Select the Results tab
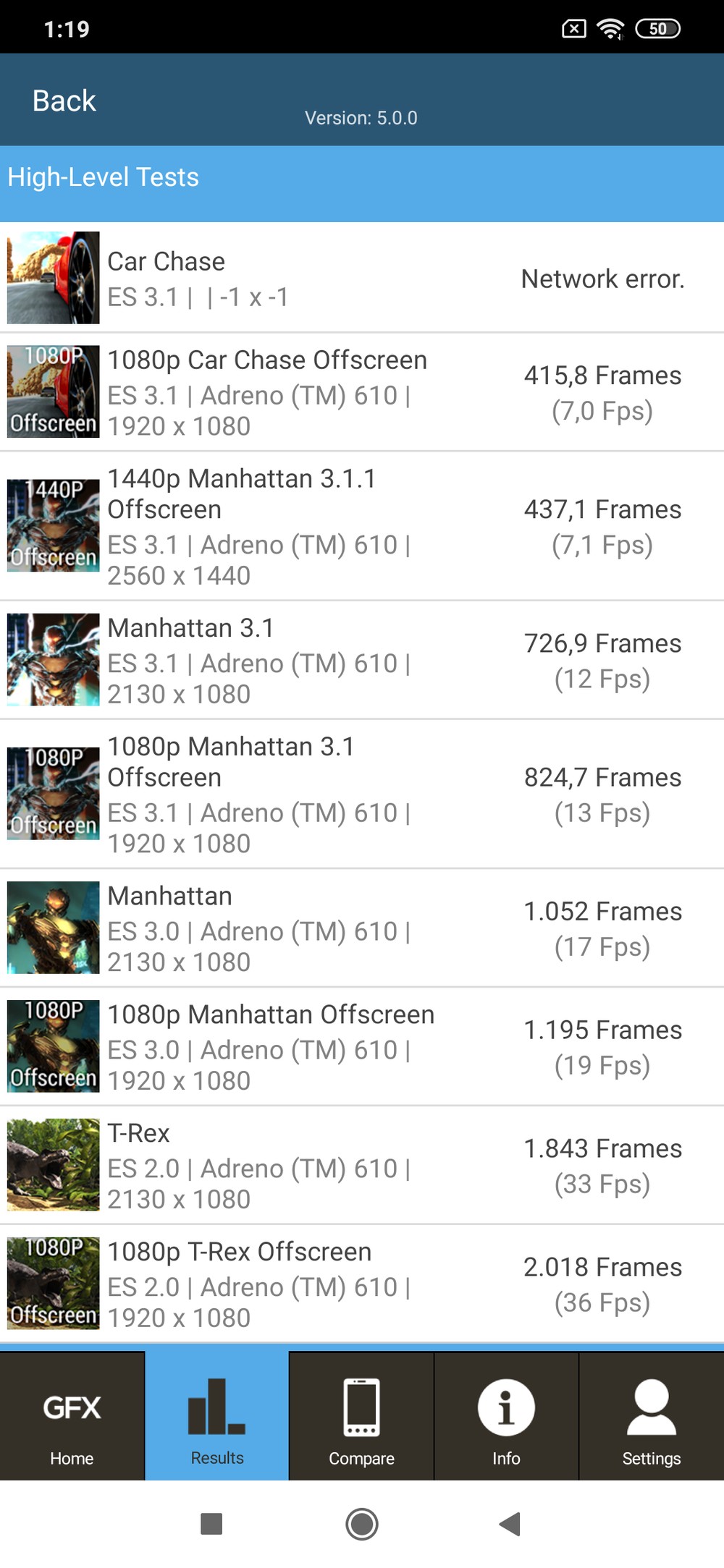724x1568 pixels. [216, 1416]
